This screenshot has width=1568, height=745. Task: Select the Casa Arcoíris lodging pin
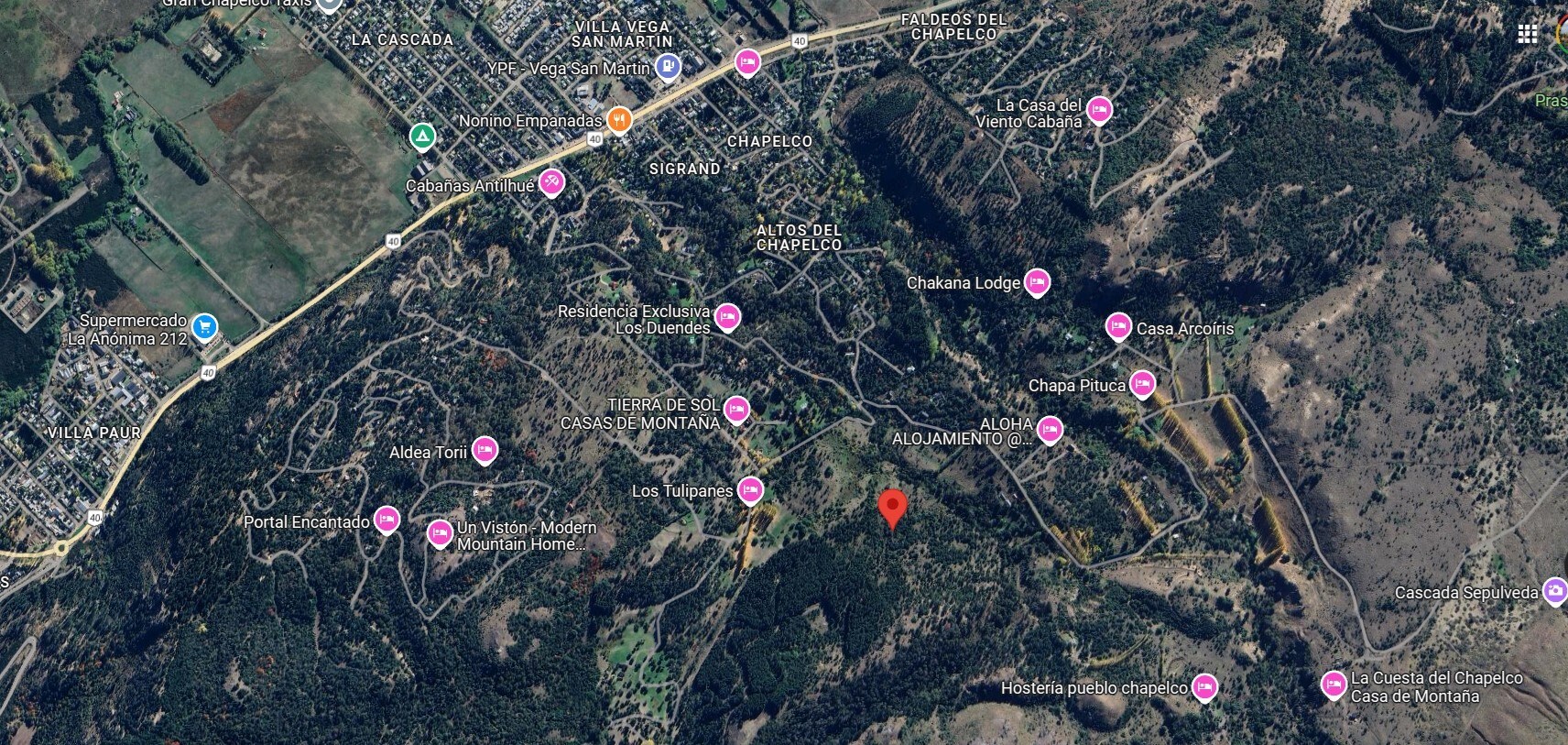tap(1117, 326)
